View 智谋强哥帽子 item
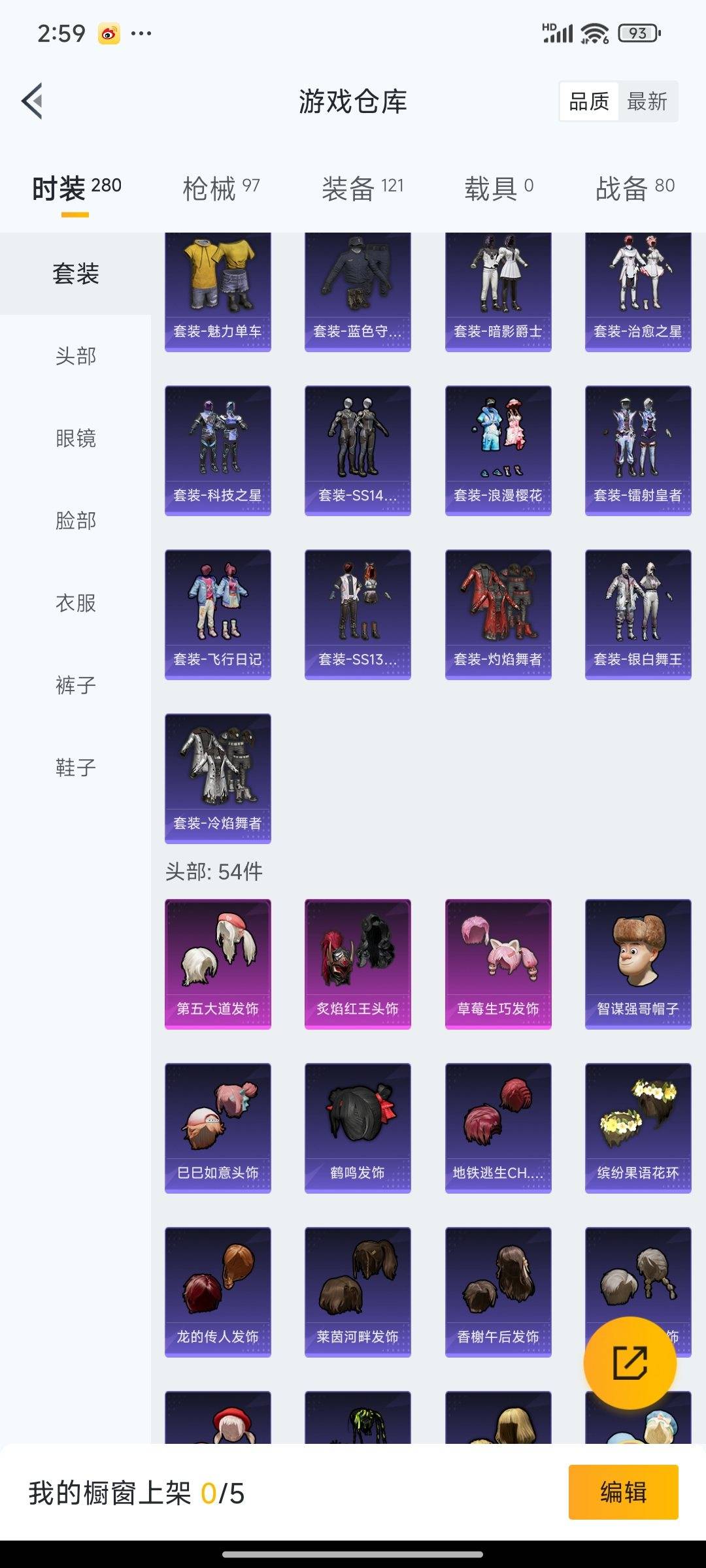706x1568 pixels. [x=638, y=964]
